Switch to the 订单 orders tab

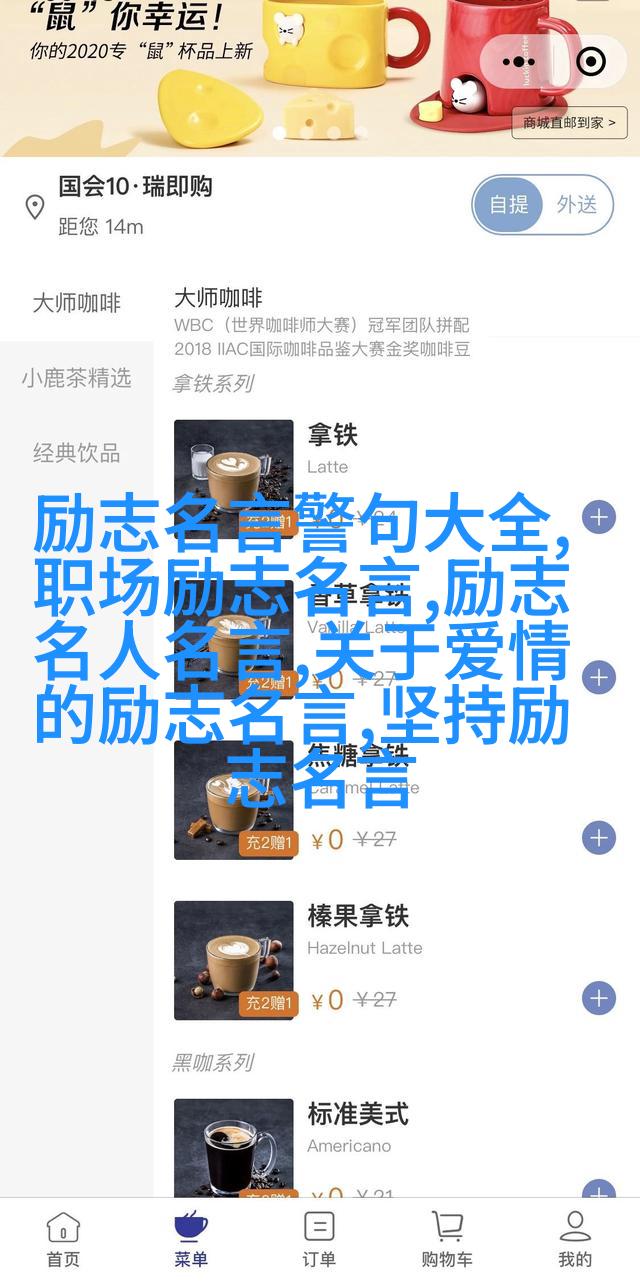pyautogui.click(x=319, y=1241)
